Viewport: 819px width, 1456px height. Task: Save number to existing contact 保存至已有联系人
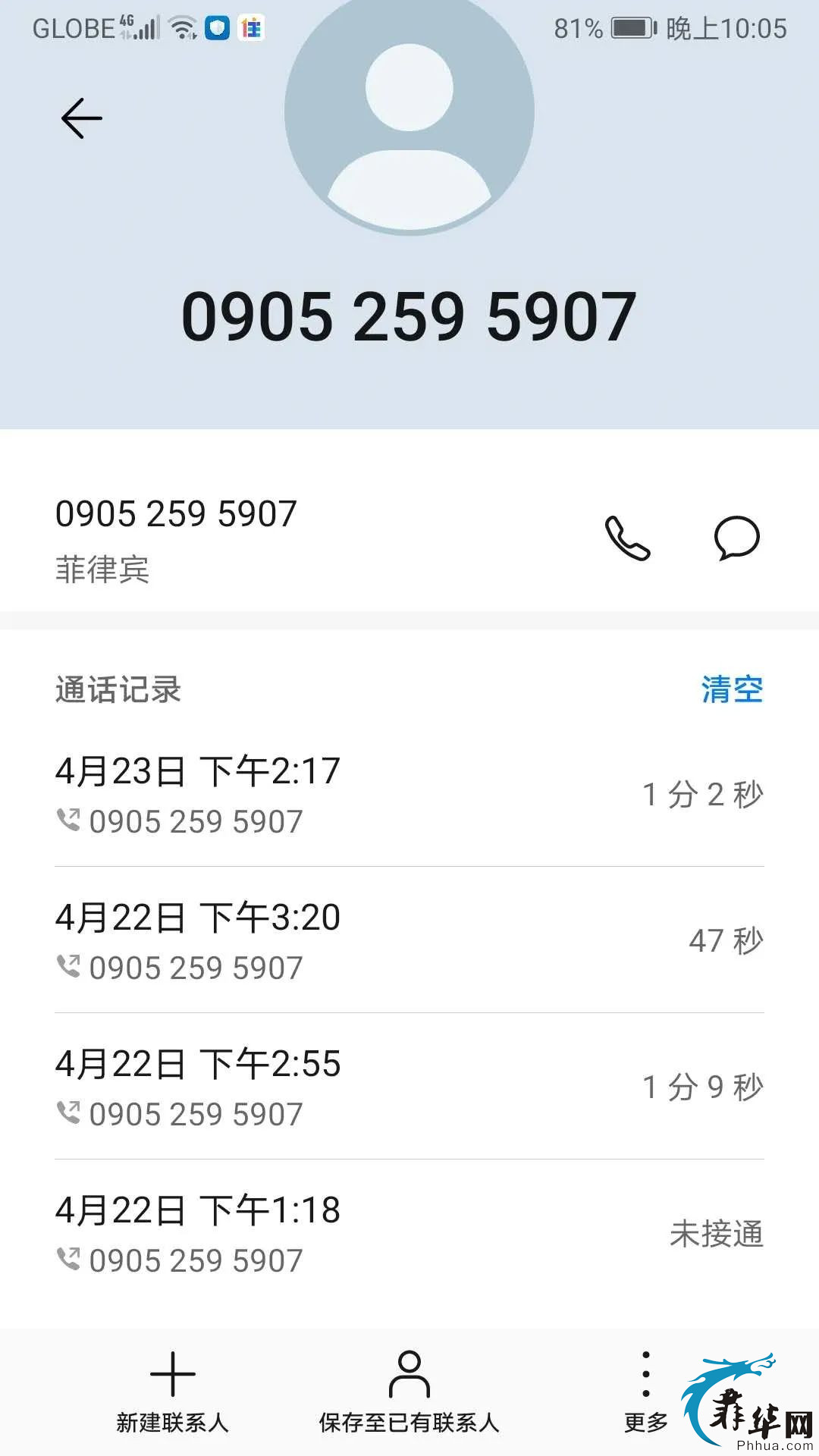409,1393
